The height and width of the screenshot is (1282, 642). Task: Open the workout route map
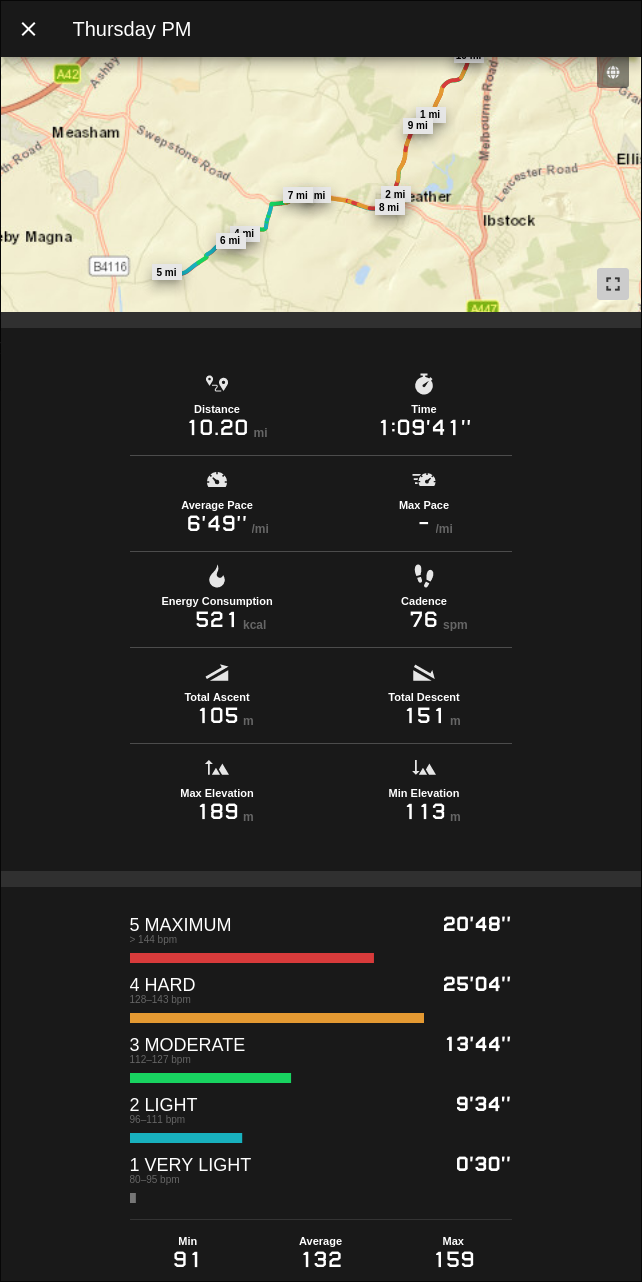[321, 184]
